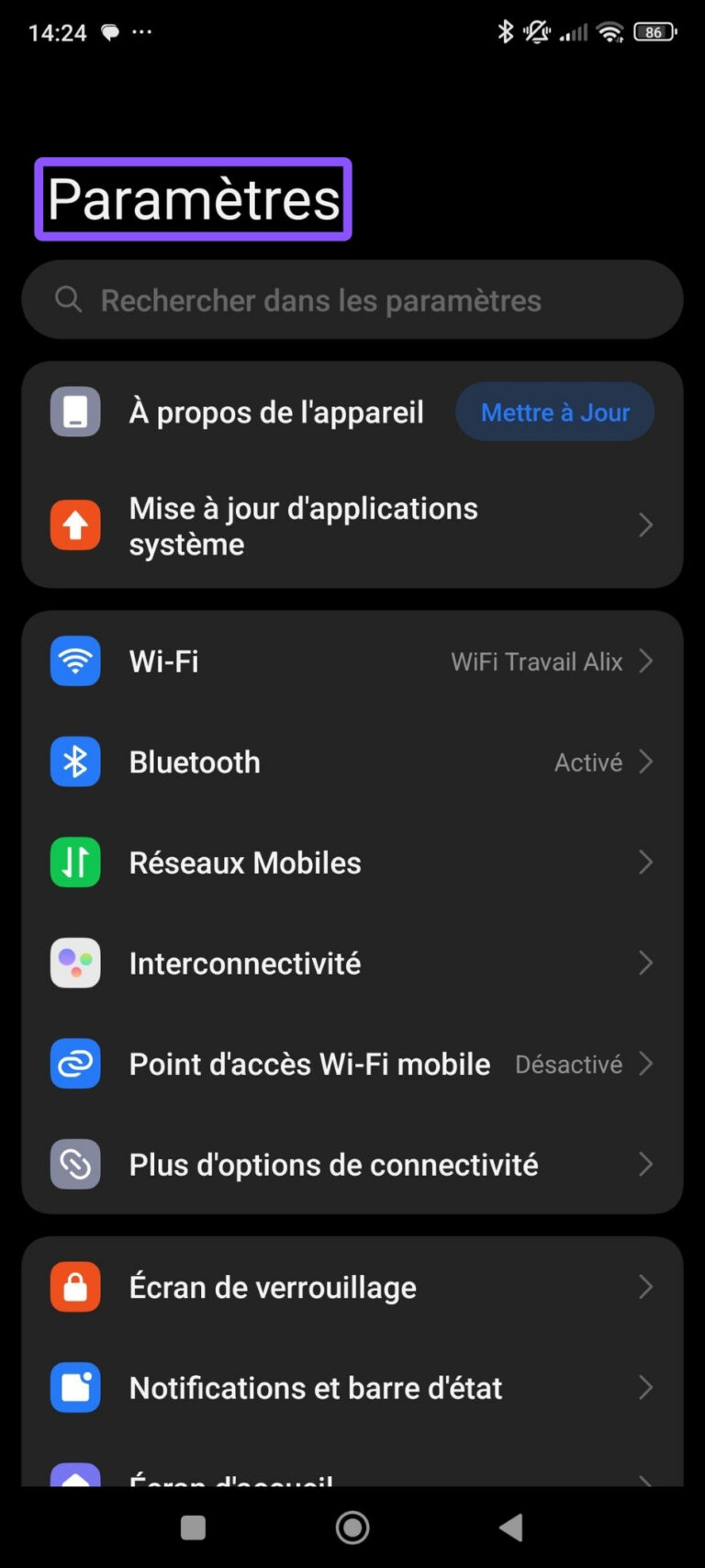Screen dimensions: 705x1568
Task: Open Écran de verrouillage settings entry
Action: (x=273, y=1286)
